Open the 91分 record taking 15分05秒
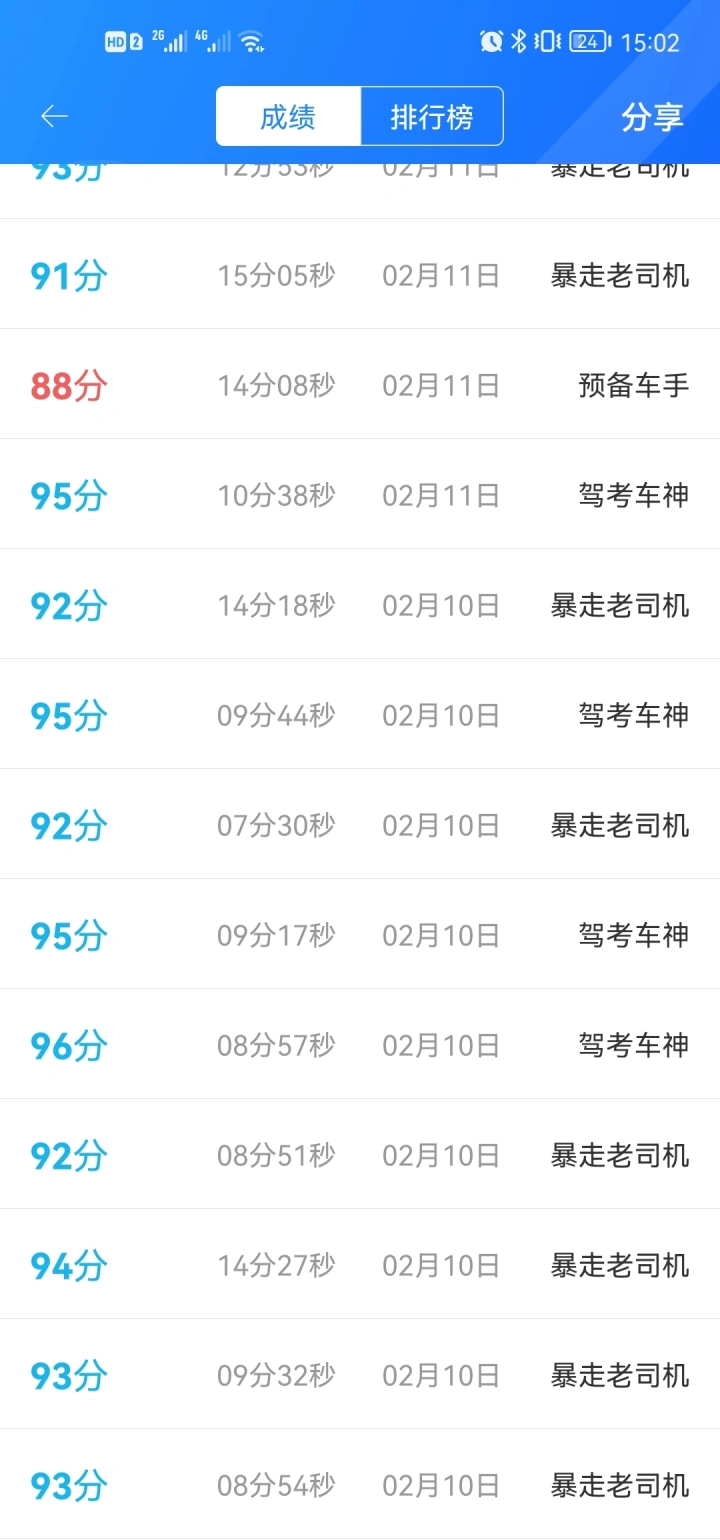 pyautogui.click(x=360, y=274)
